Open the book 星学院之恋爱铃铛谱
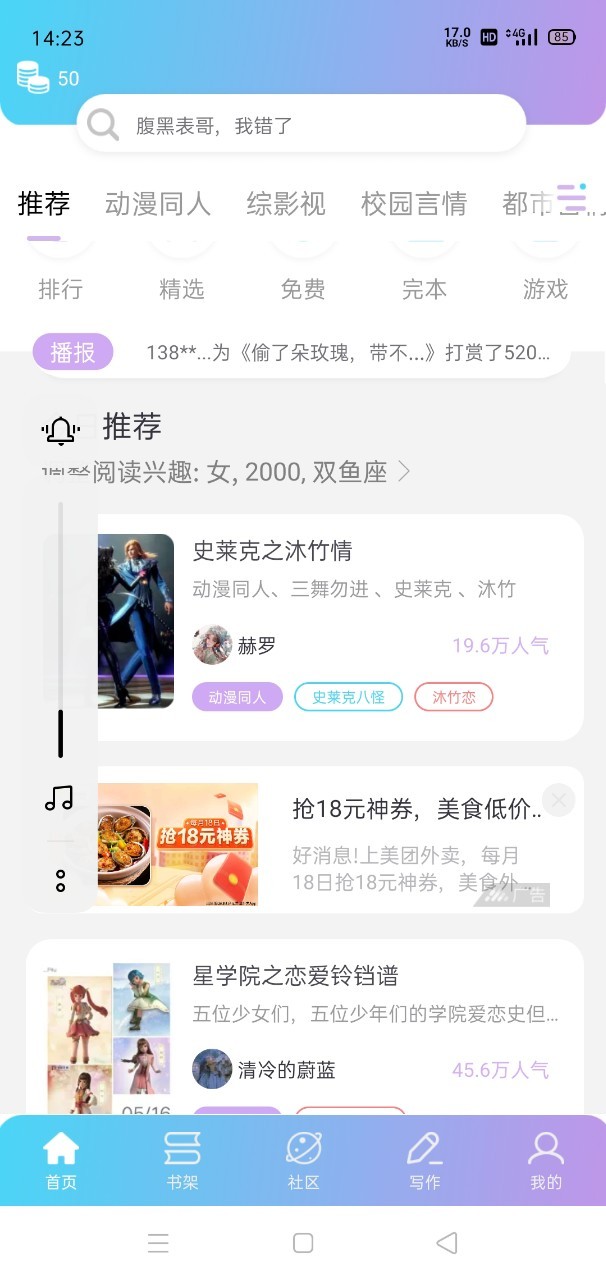This screenshot has width=606, height=1280. click(295, 977)
